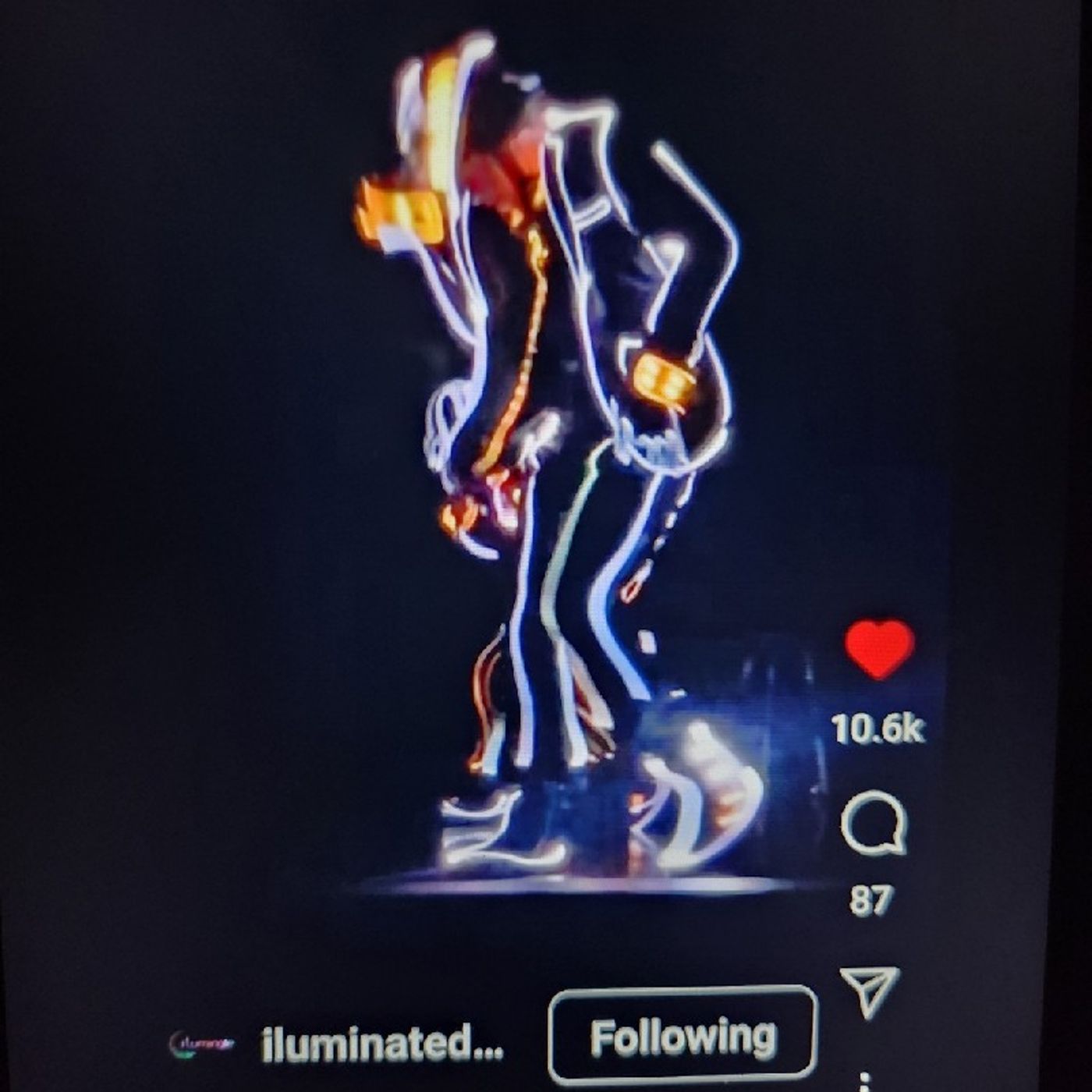The width and height of the screenshot is (1092, 1092).
Task: Tap the Following button
Action: 683,1037
